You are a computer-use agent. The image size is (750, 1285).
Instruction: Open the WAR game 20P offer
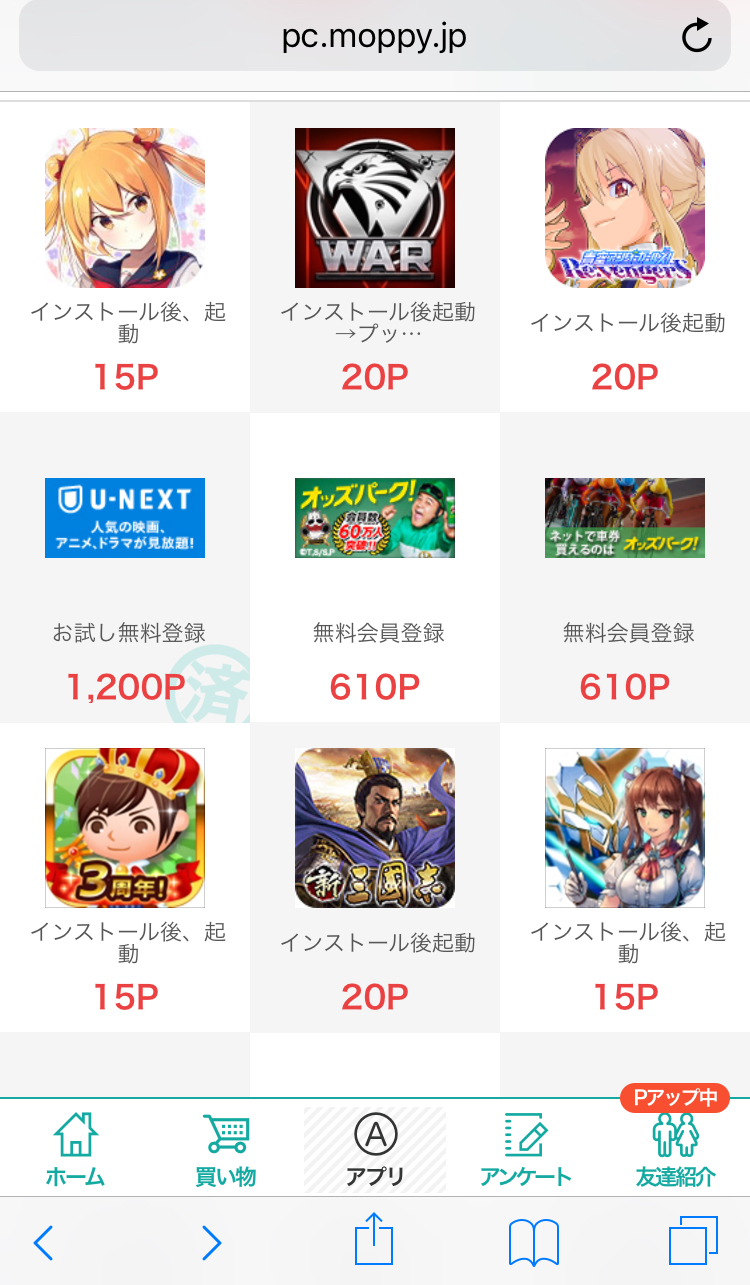[x=375, y=256]
